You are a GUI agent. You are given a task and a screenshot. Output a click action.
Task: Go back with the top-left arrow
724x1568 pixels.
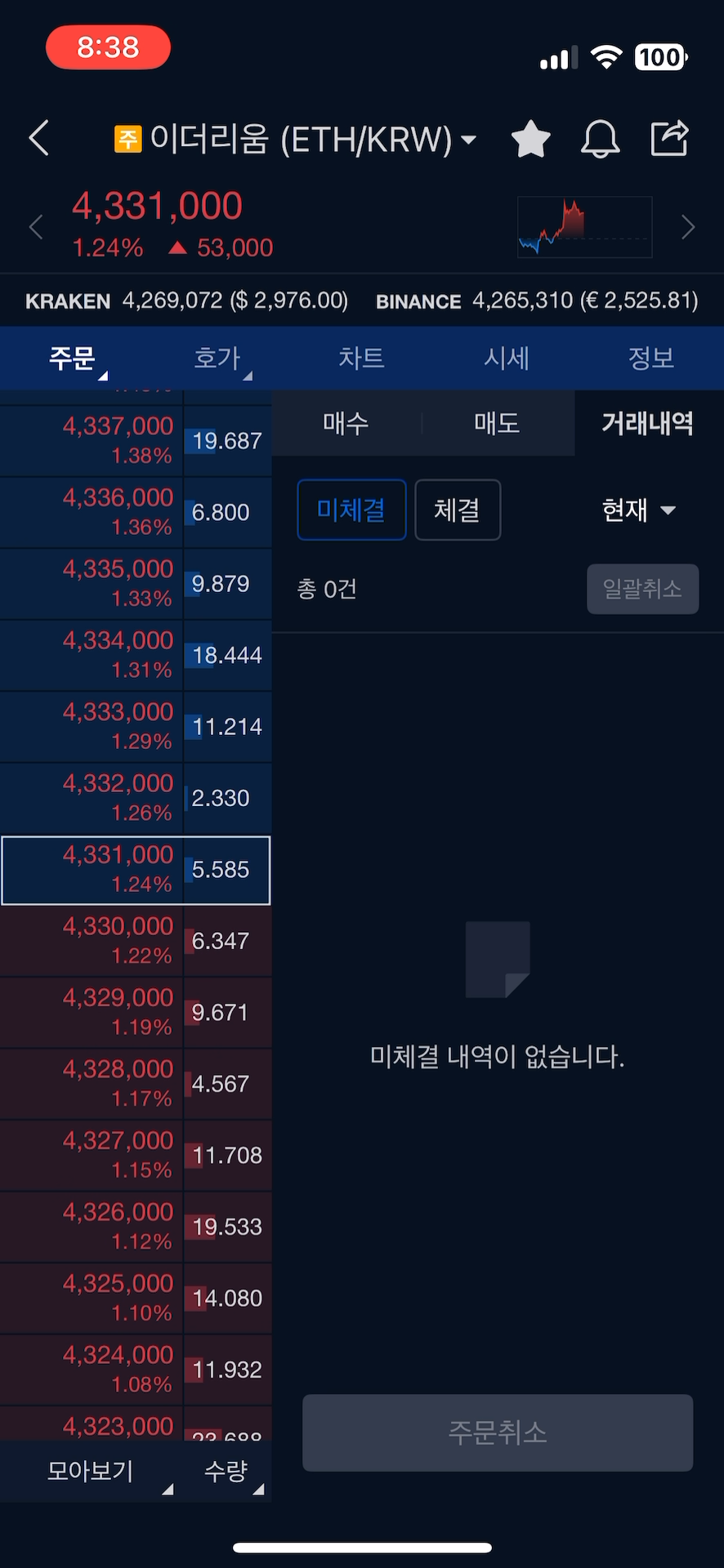39,138
